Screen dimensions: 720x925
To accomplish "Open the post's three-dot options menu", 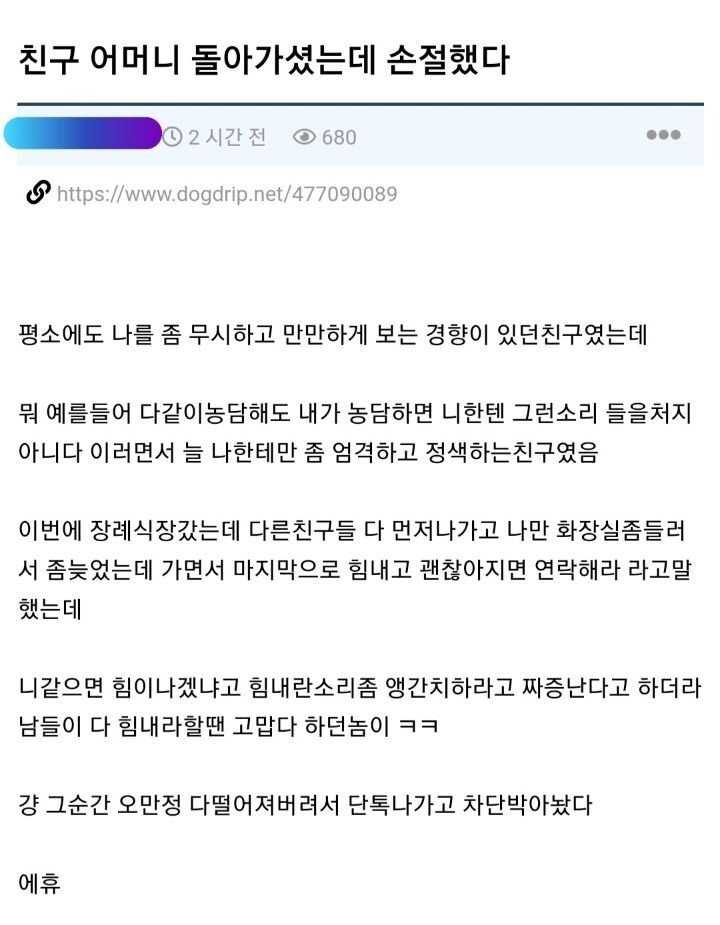I will (x=663, y=135).
